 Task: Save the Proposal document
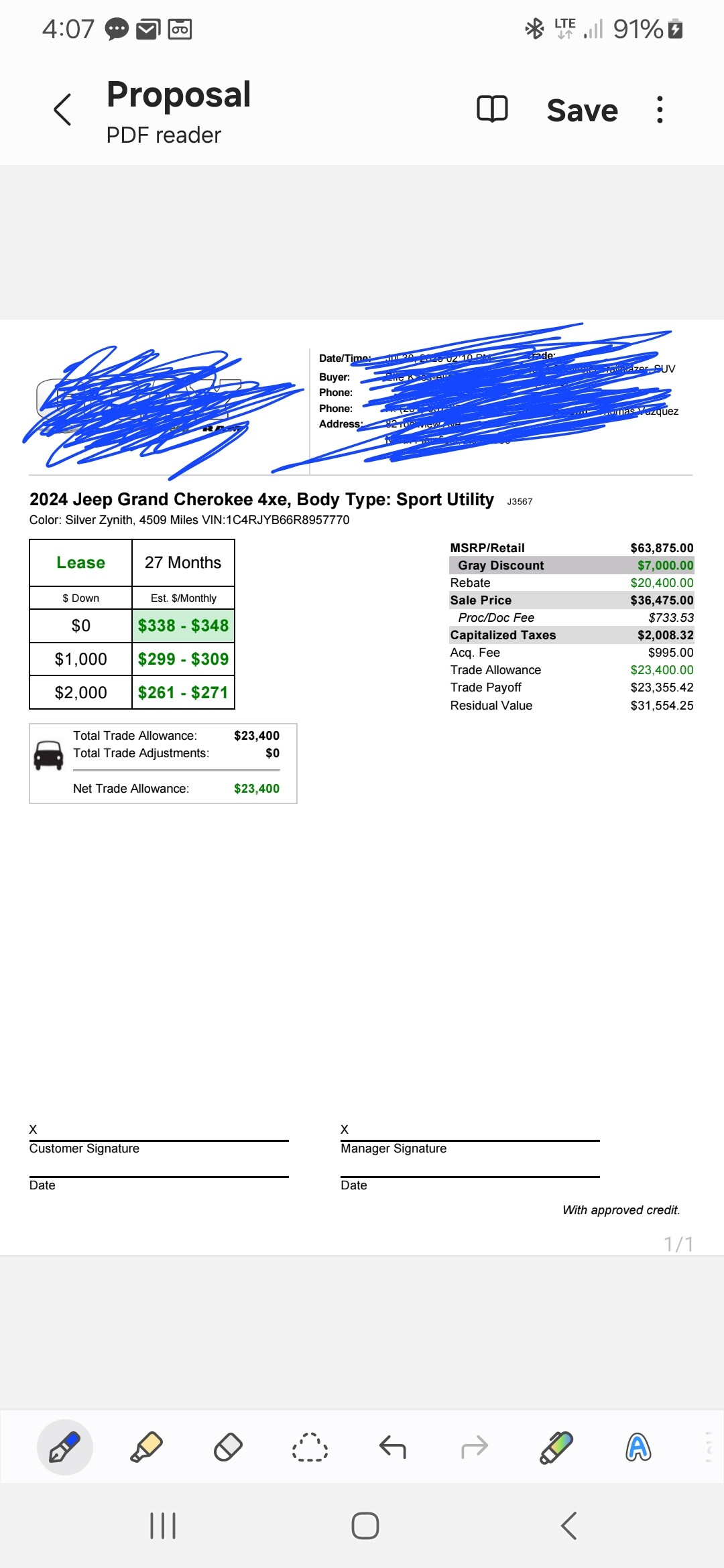(x=582, y=111)
